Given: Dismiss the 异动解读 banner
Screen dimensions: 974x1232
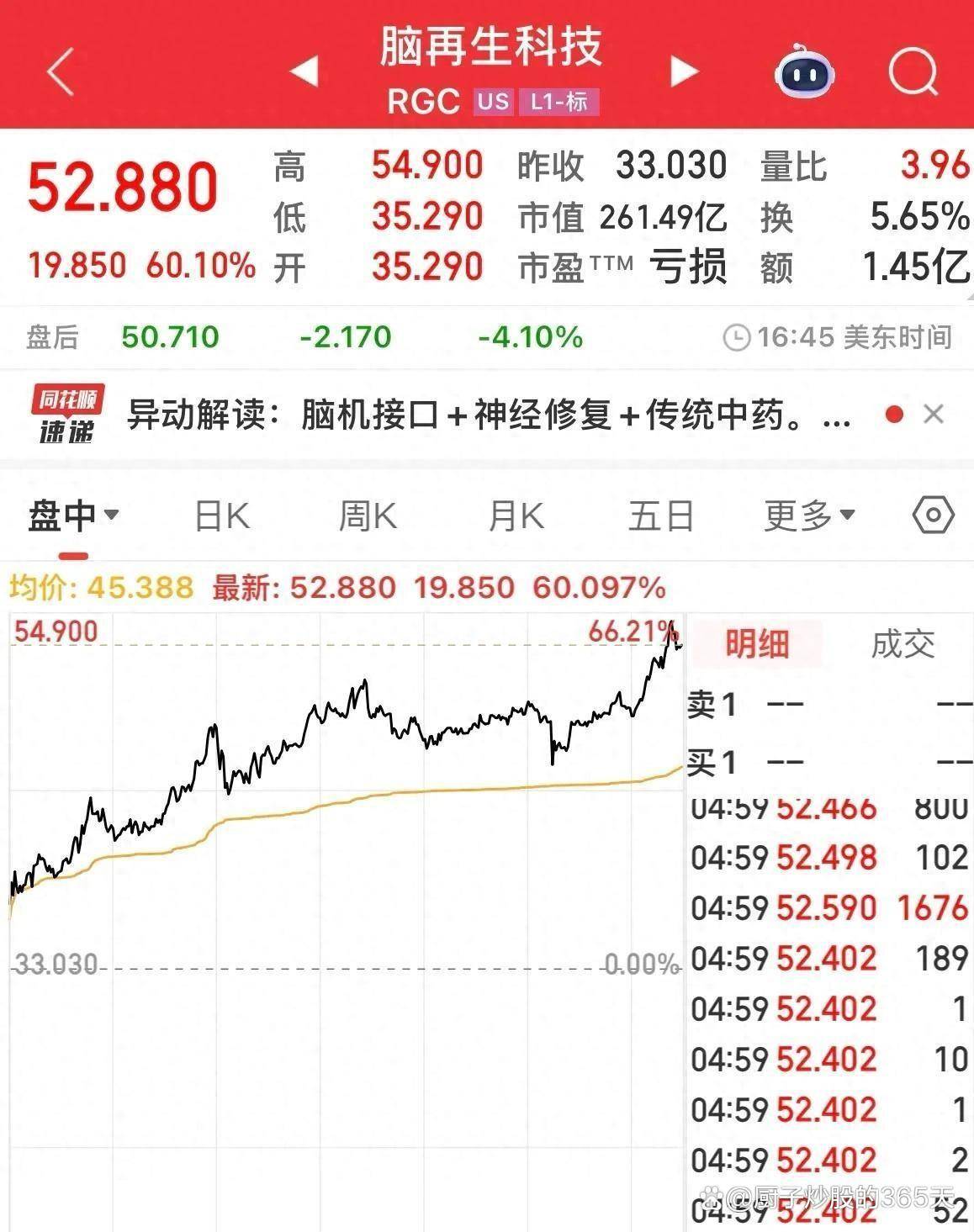Looking at the screenshot, I should (x=933, y=415).
